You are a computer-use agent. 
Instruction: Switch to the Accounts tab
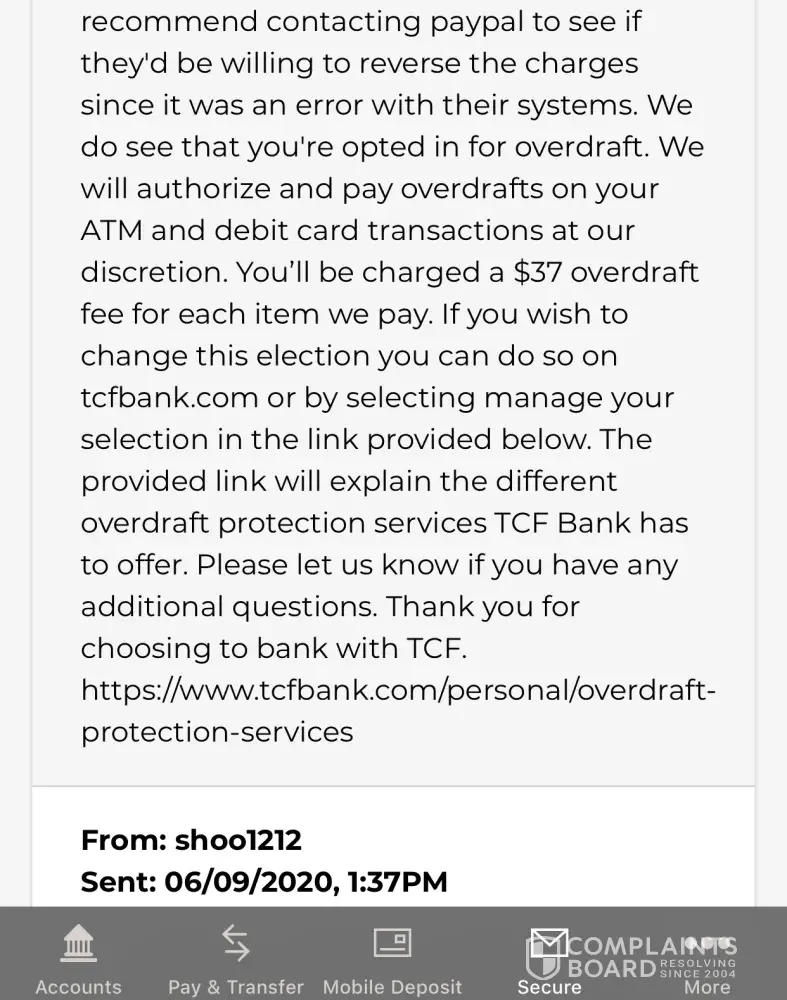click(78, 958)
